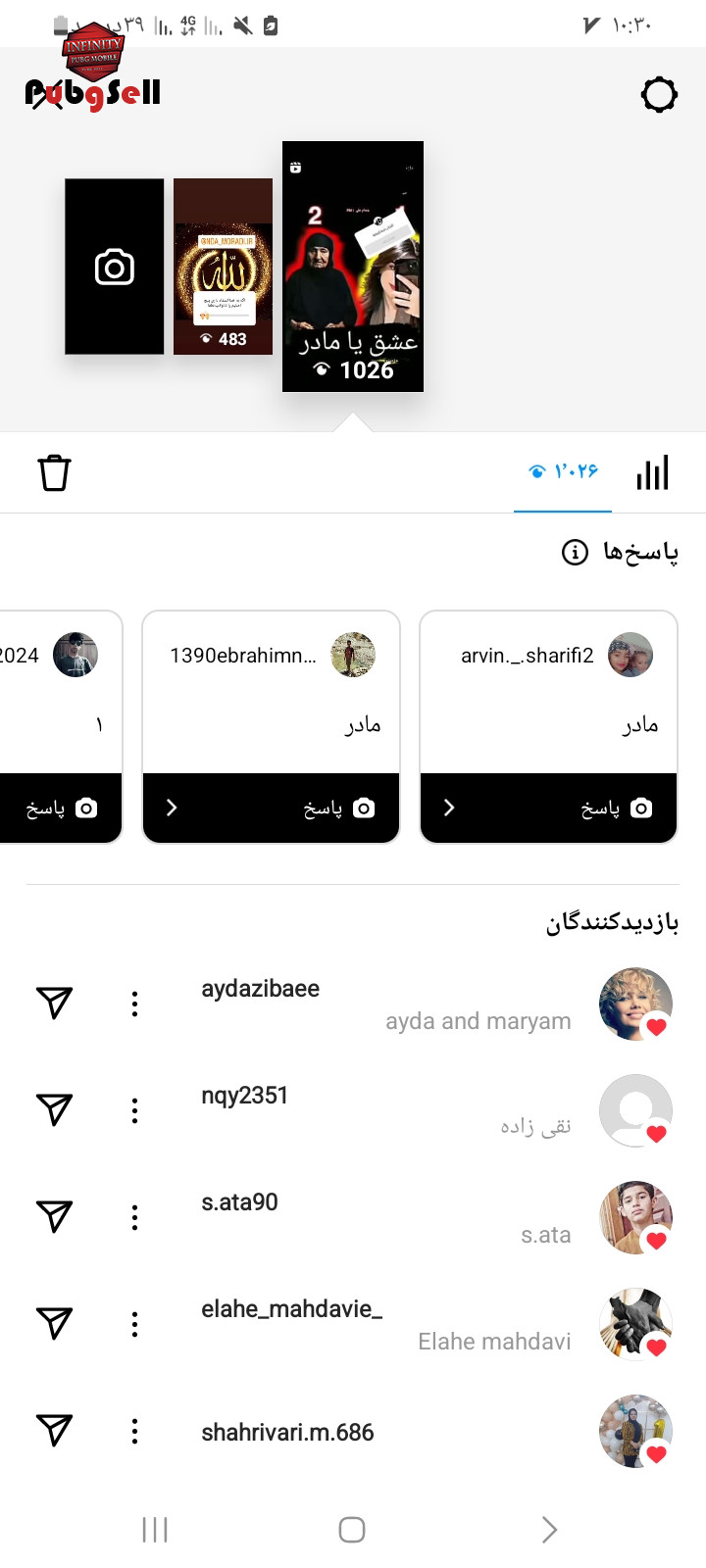Open story settings gear icon

659,95
